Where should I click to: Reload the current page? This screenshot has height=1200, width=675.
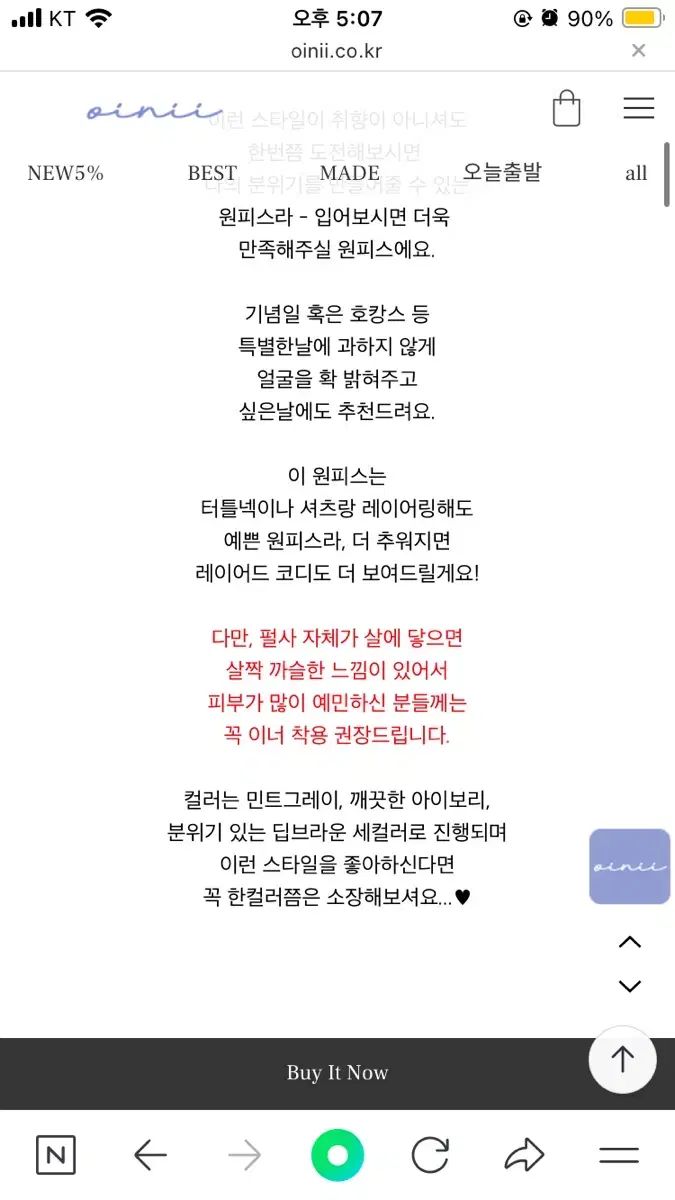pos(430,1156)
